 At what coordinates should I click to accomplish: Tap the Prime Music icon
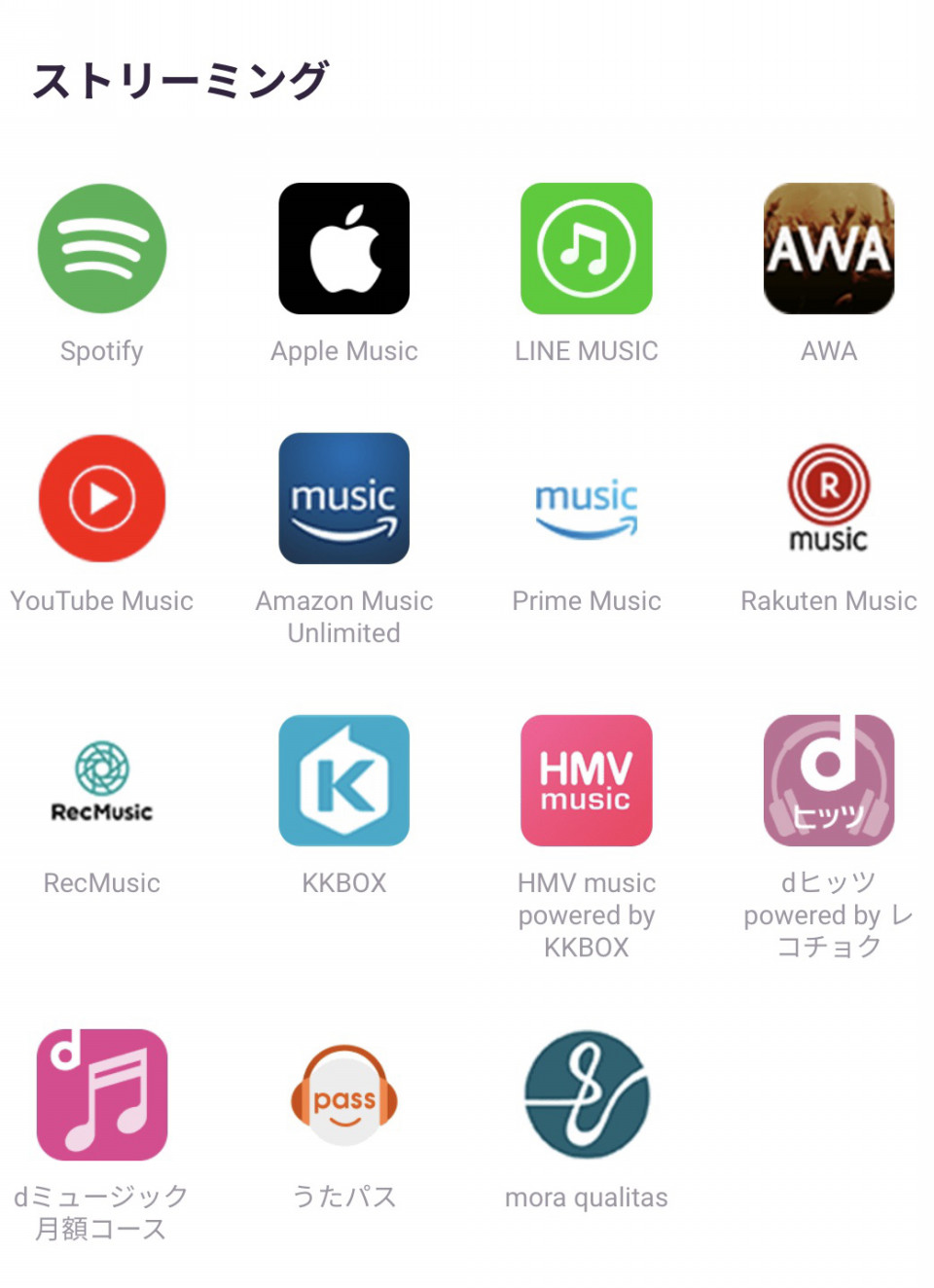pyautogui.click(x=586, y=508)
